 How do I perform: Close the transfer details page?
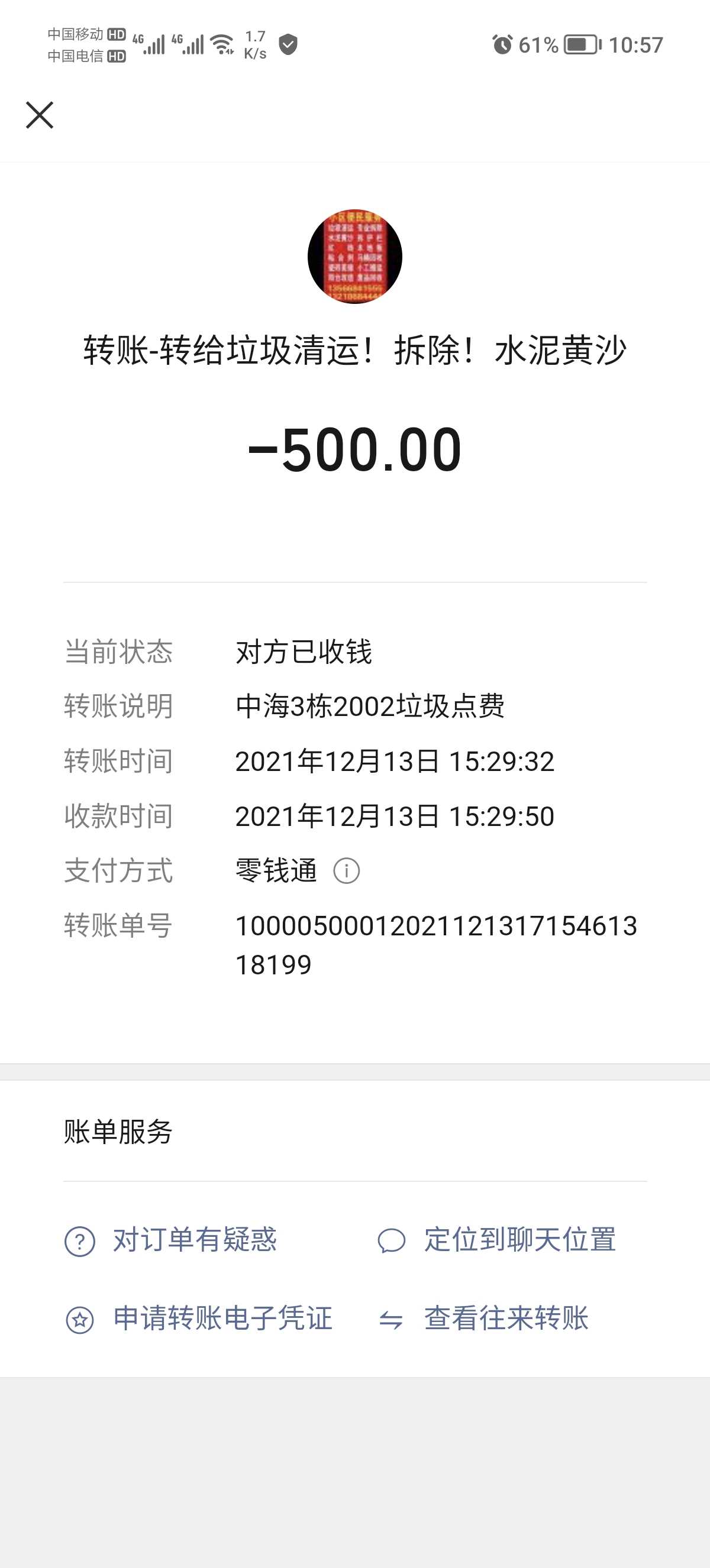click(40, 115)
